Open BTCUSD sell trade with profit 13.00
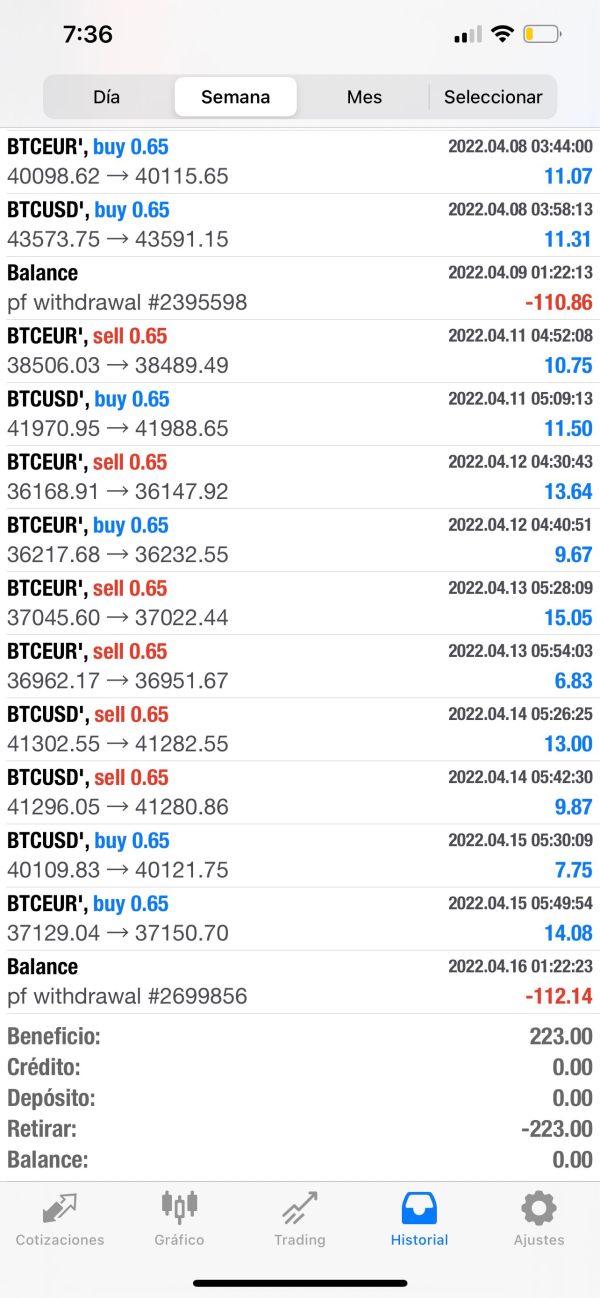The height and width of the screenshot is (1298, 600). pos(300,729)
